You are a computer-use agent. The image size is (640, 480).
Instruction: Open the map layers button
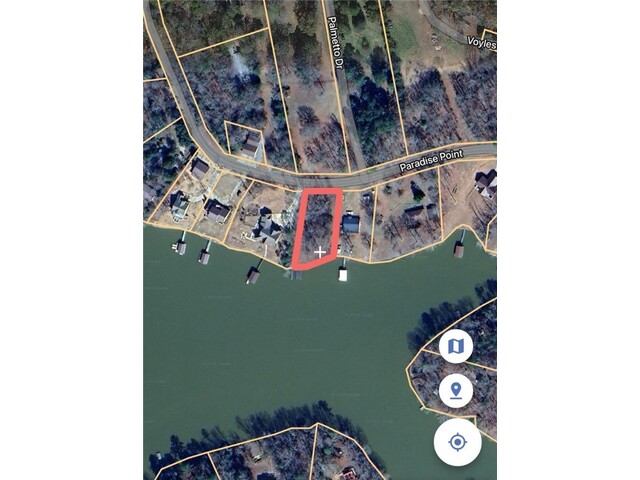click(x=456, y=347)
